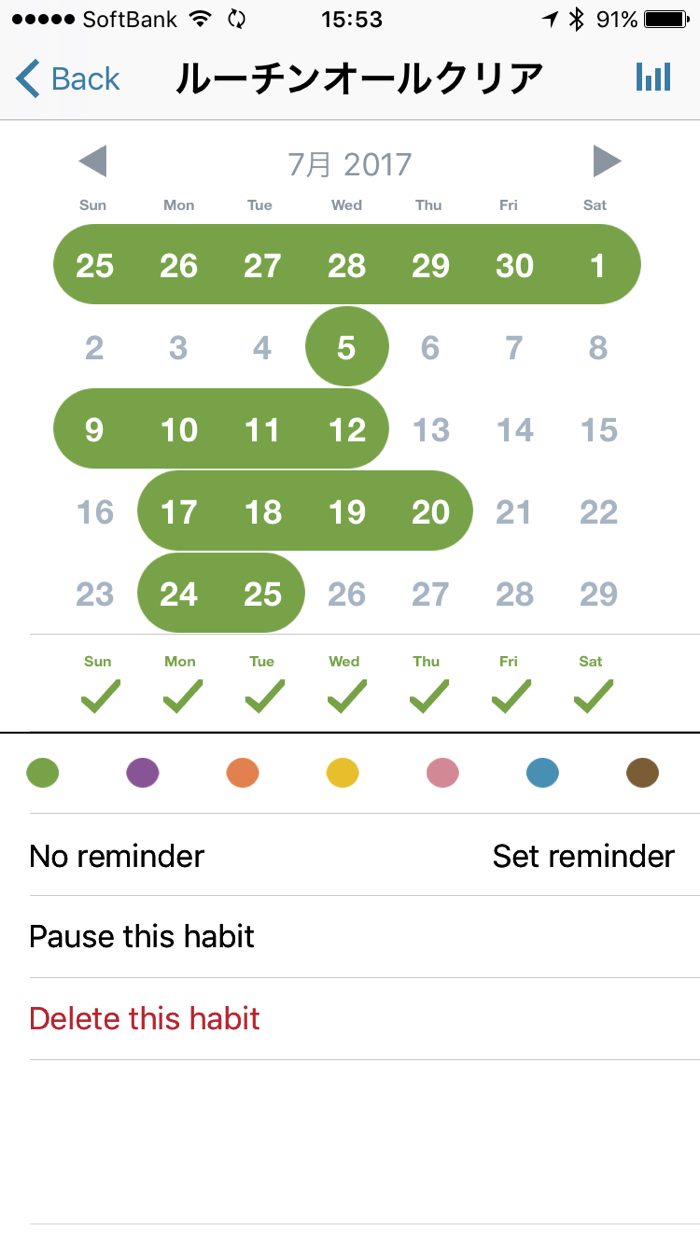
Task: Pause this habit
Action: click(x=142, y=937)
